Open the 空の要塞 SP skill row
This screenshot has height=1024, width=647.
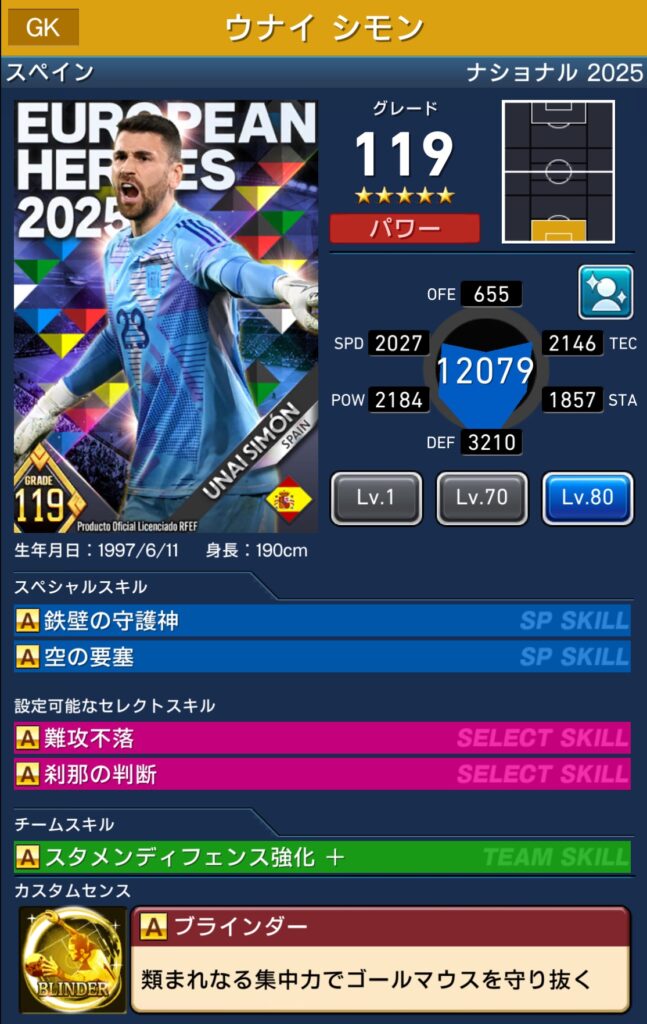point(323,656)
